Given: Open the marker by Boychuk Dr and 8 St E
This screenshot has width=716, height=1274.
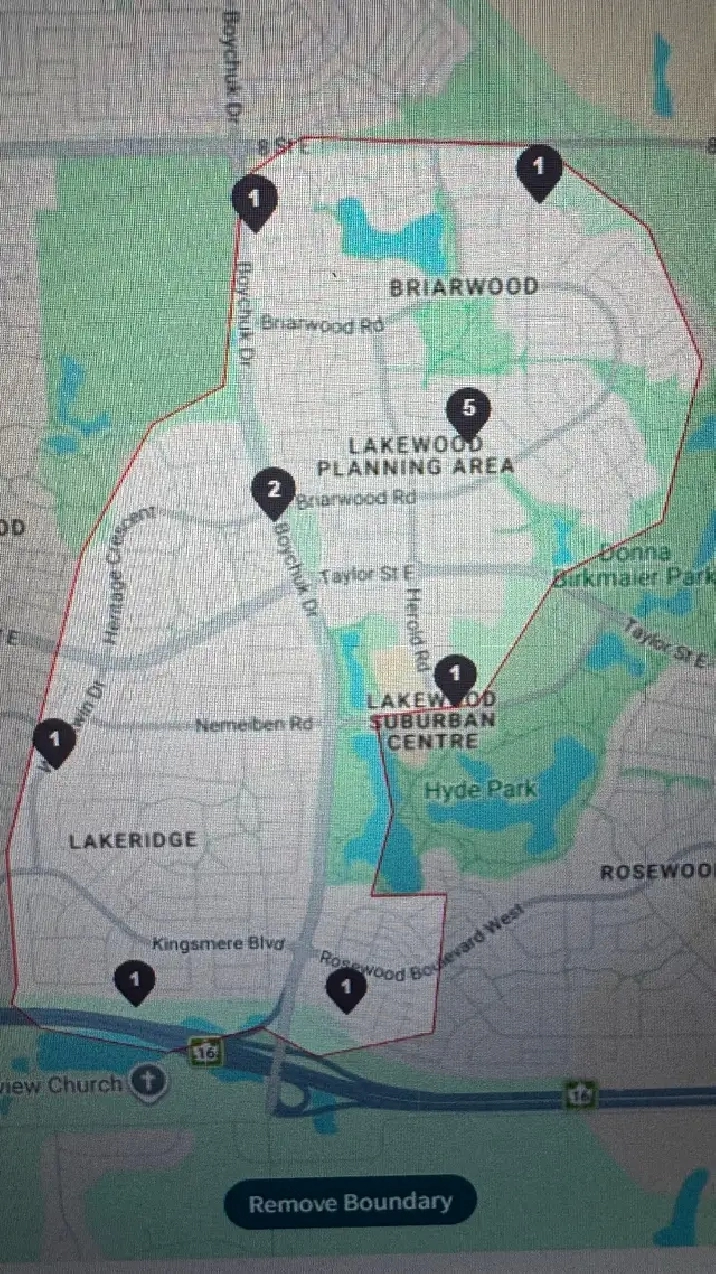Looking at the screenshot, I should [x=254, y=200].
